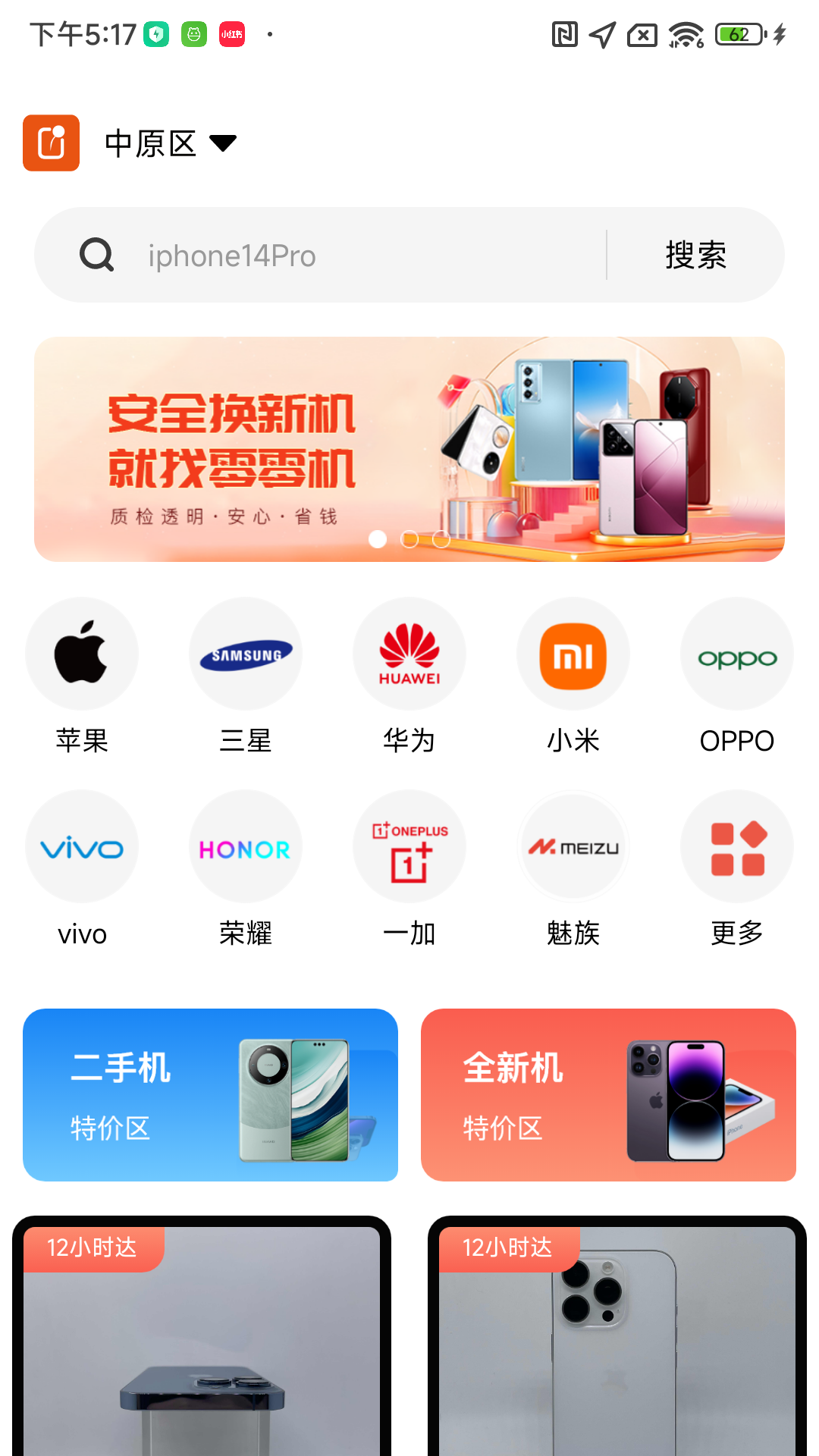Open the Huawei brand category
Screen dimensions: 819x1456
click(x=409, y=654)
